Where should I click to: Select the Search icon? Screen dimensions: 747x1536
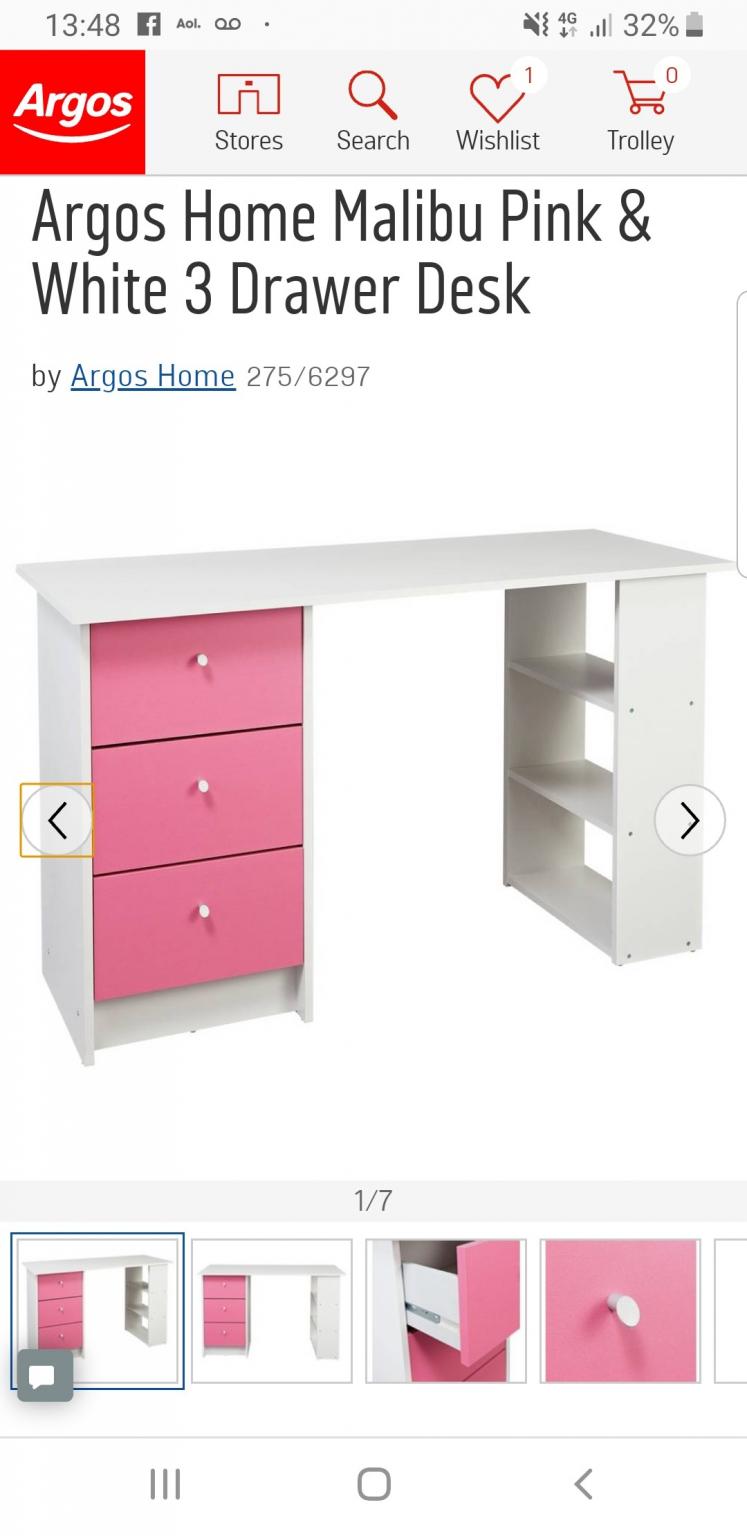372,105
